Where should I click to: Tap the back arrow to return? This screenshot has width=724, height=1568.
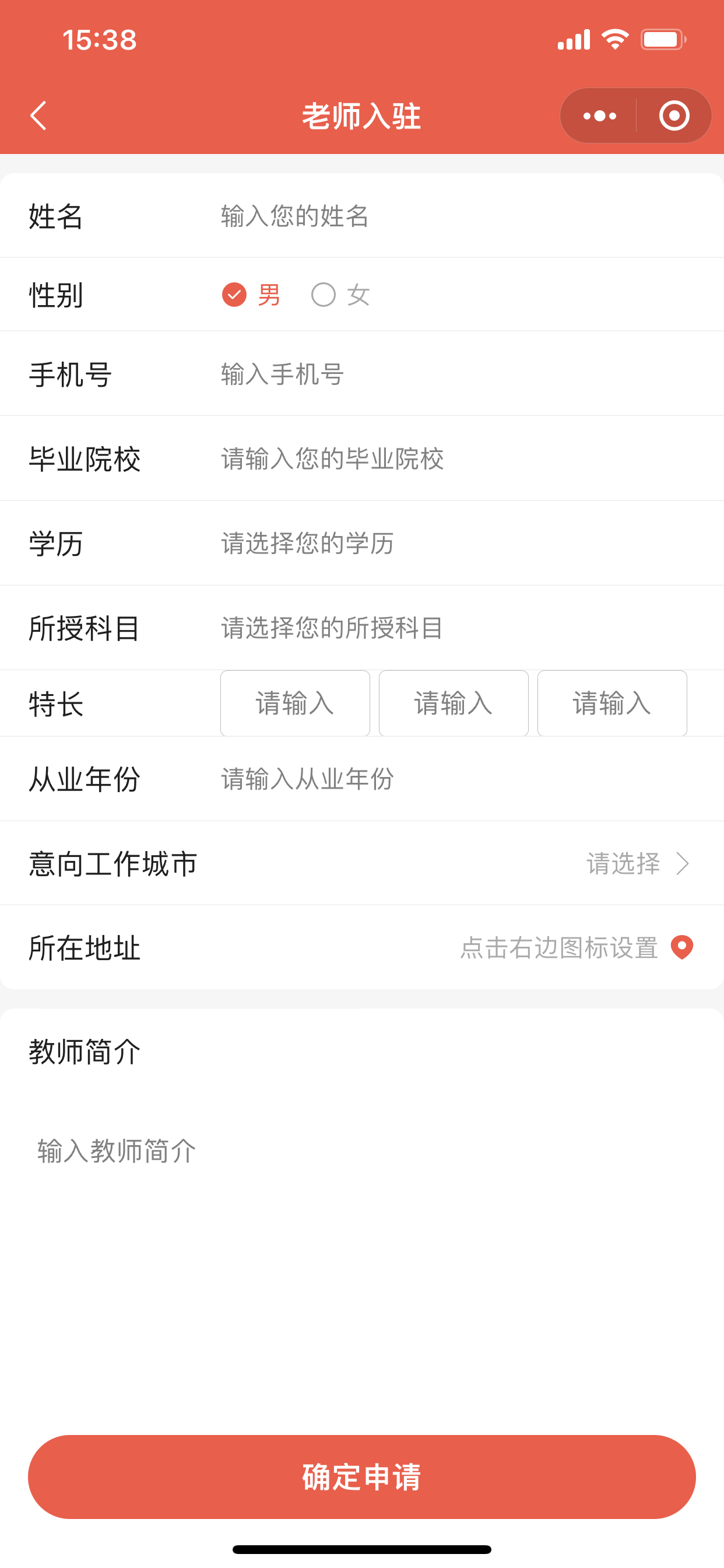[x=38, y=116]
